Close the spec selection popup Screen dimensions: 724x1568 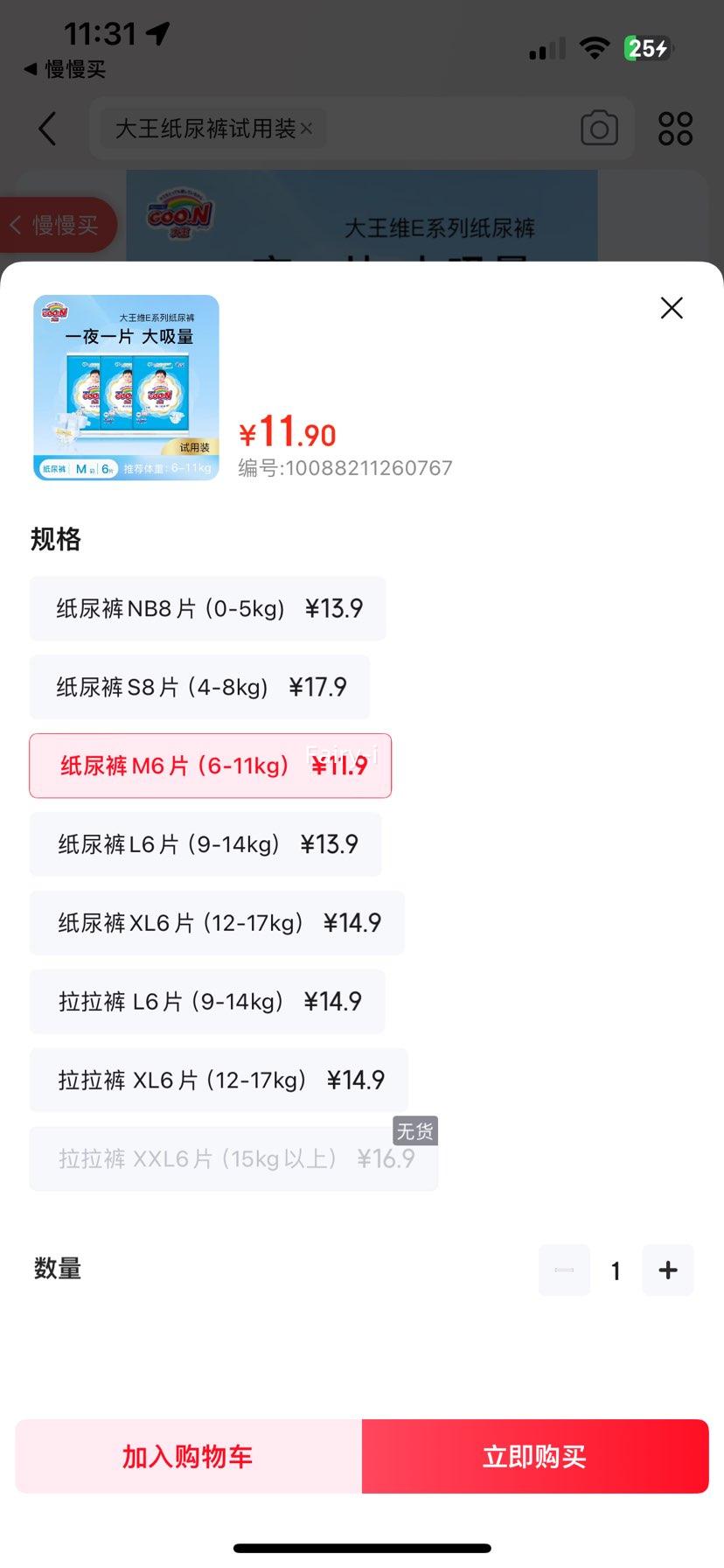(x=671, y=308)
